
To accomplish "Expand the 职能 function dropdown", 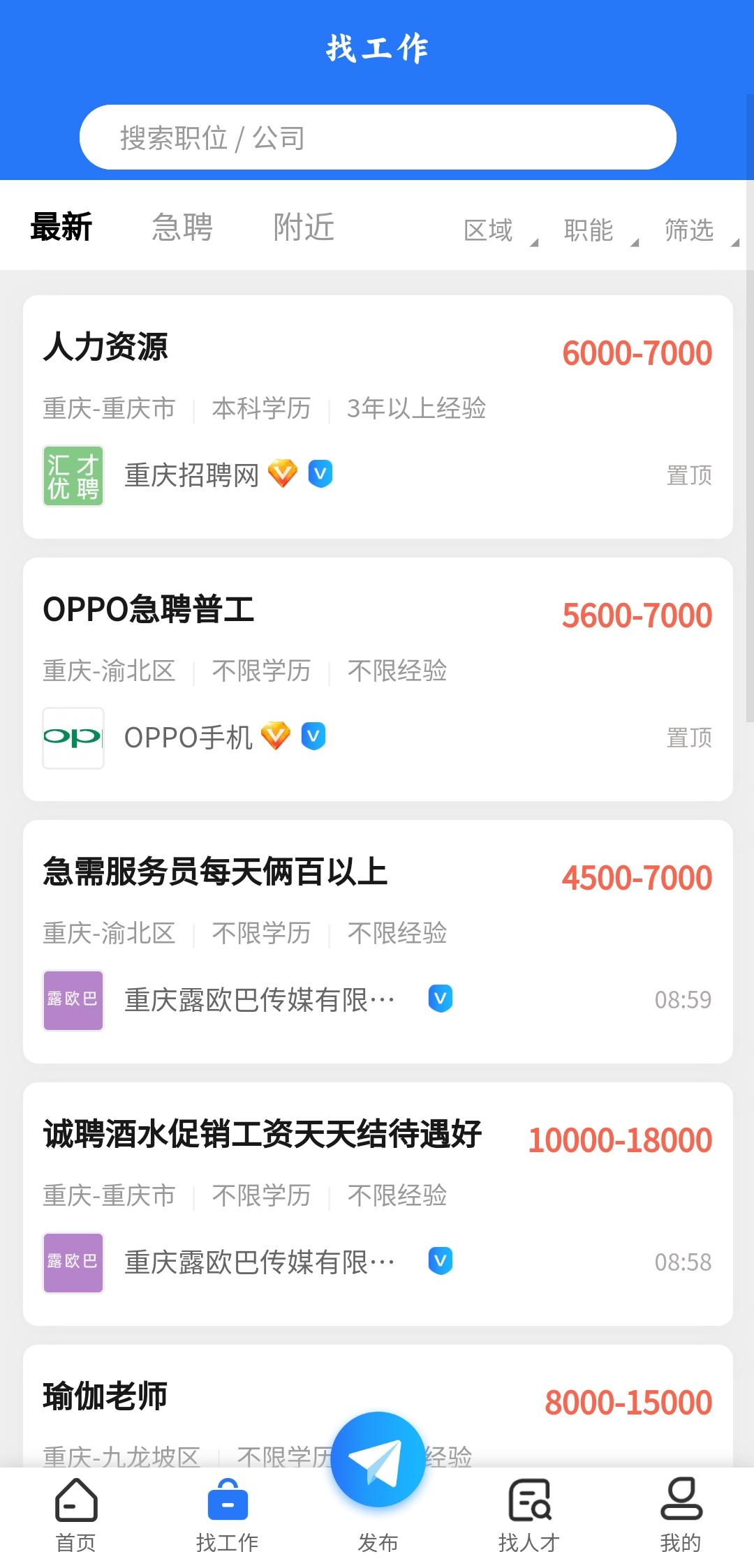I will (590, 230).
